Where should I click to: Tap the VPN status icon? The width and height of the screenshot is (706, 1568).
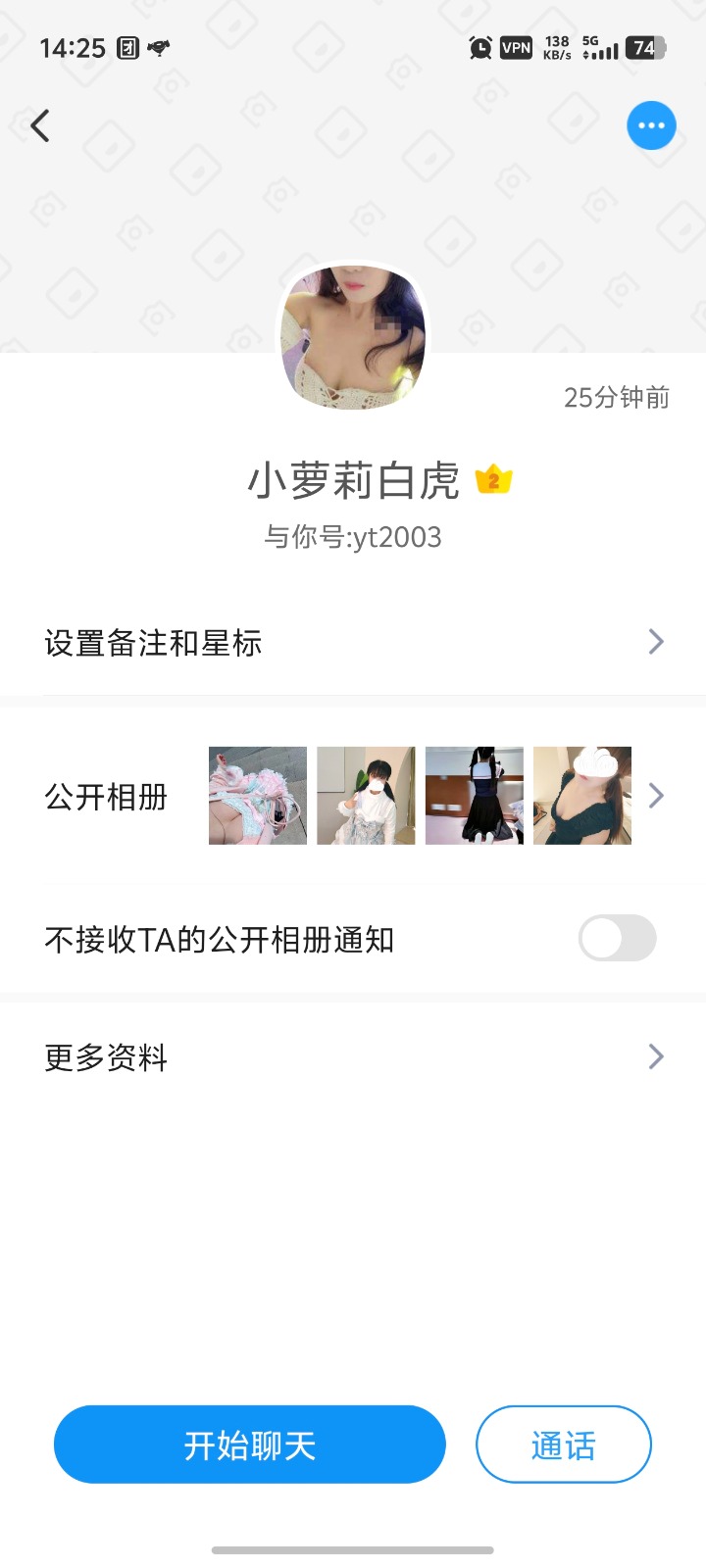pyautogui.click(x=516, y=46)
